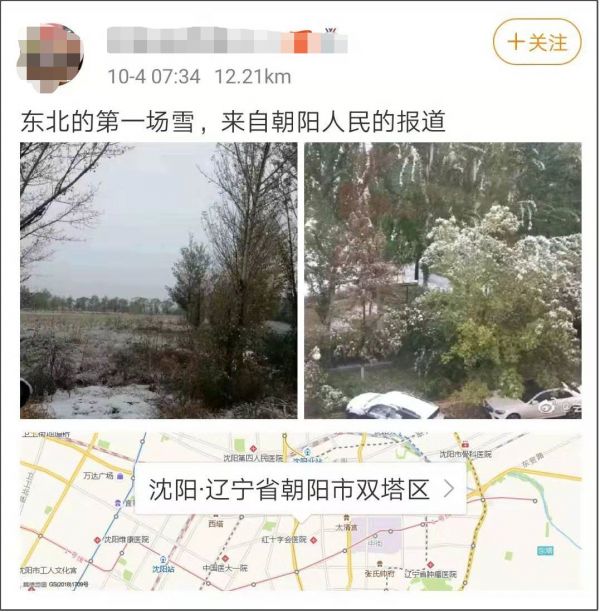The width and height of the screenshot is (600, 612).
Task: Open the poster's profile avatar
Action: [x=52, y=56]
